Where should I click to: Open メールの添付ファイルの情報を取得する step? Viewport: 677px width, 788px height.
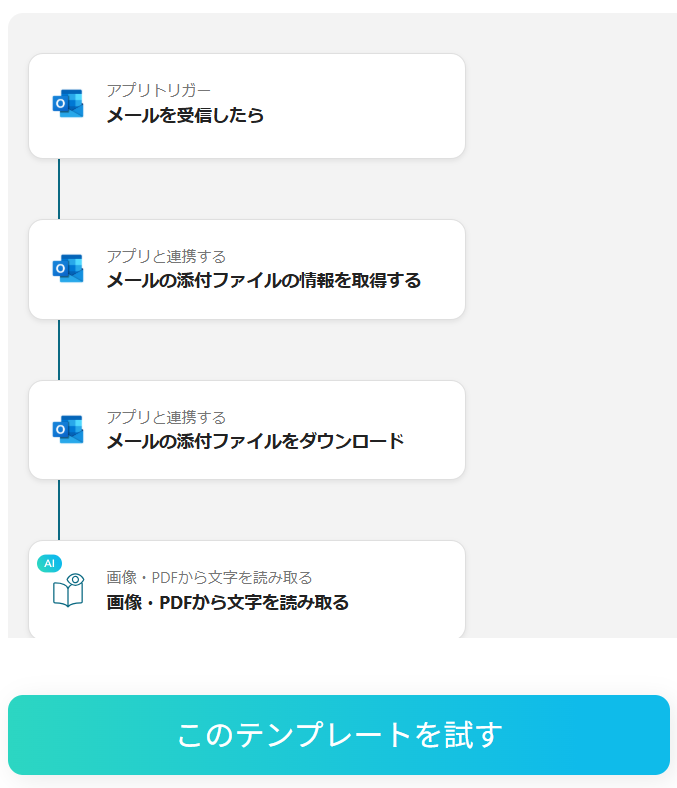pyautogui.click(x=247, y=270)
